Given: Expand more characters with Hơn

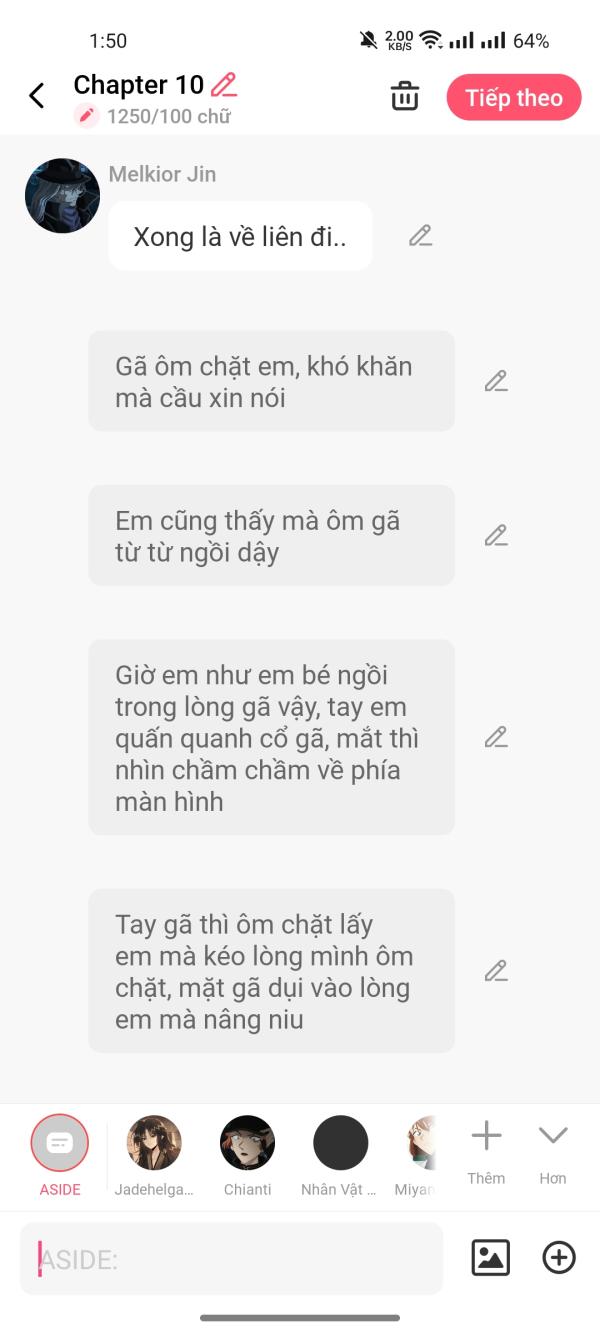Looking at the screenshot, I should 553,1152.
